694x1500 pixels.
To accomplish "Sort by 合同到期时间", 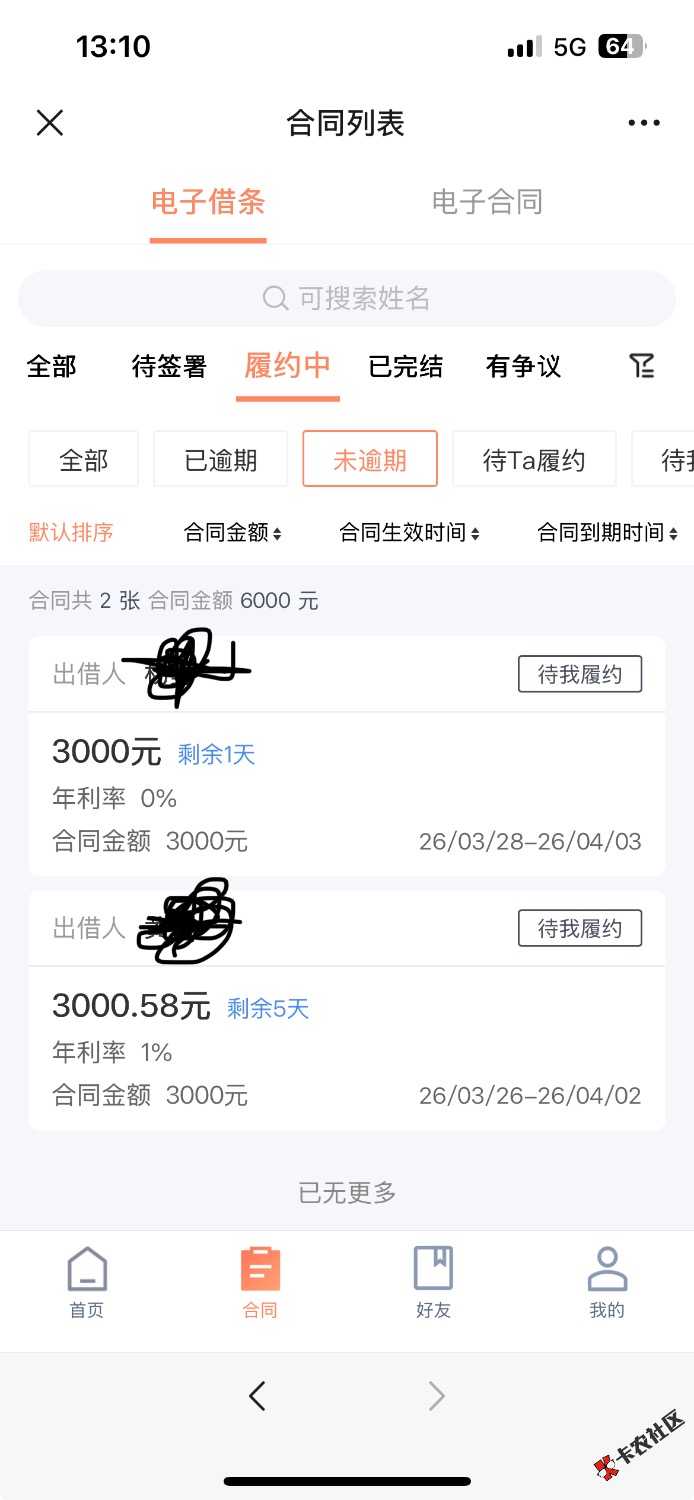I will [607, 533].
